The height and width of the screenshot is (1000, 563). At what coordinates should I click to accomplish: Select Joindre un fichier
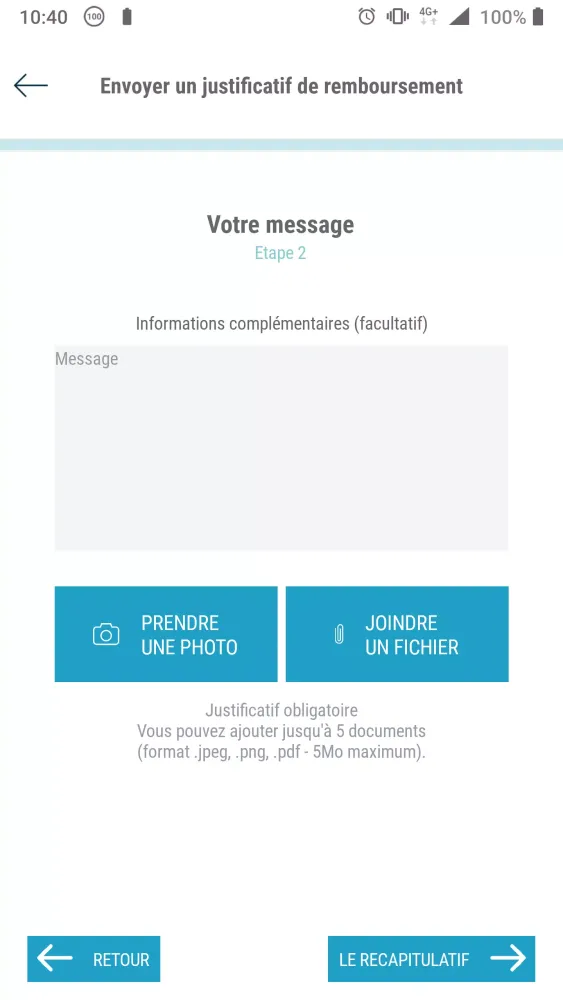(397, 634)
